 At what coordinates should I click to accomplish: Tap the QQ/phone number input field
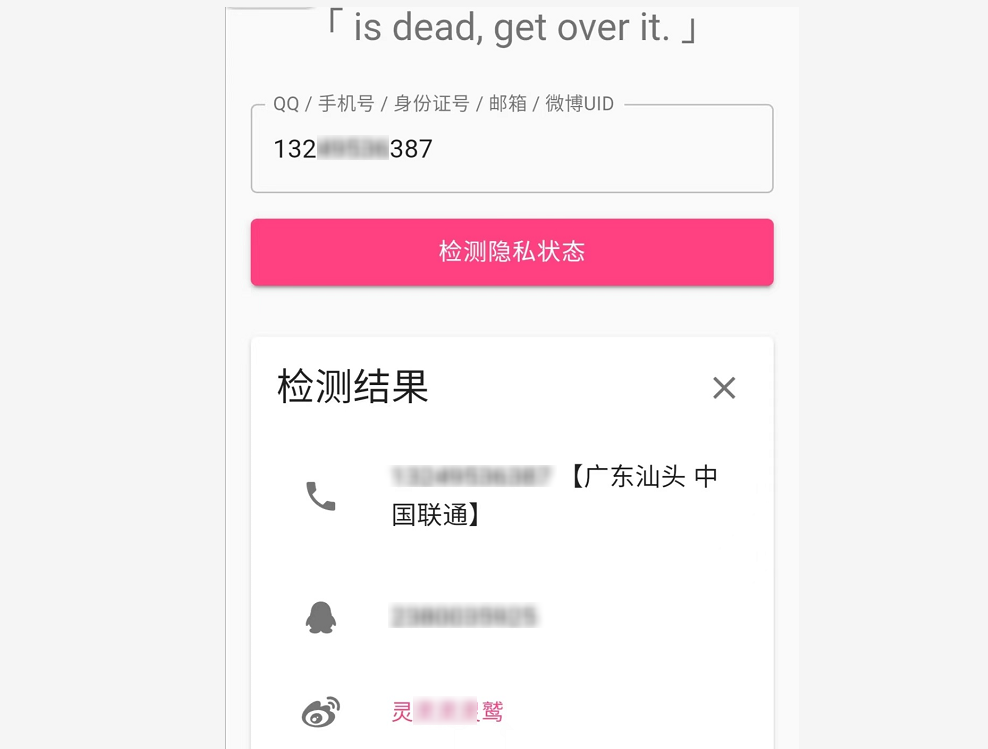tap(511, 150)
